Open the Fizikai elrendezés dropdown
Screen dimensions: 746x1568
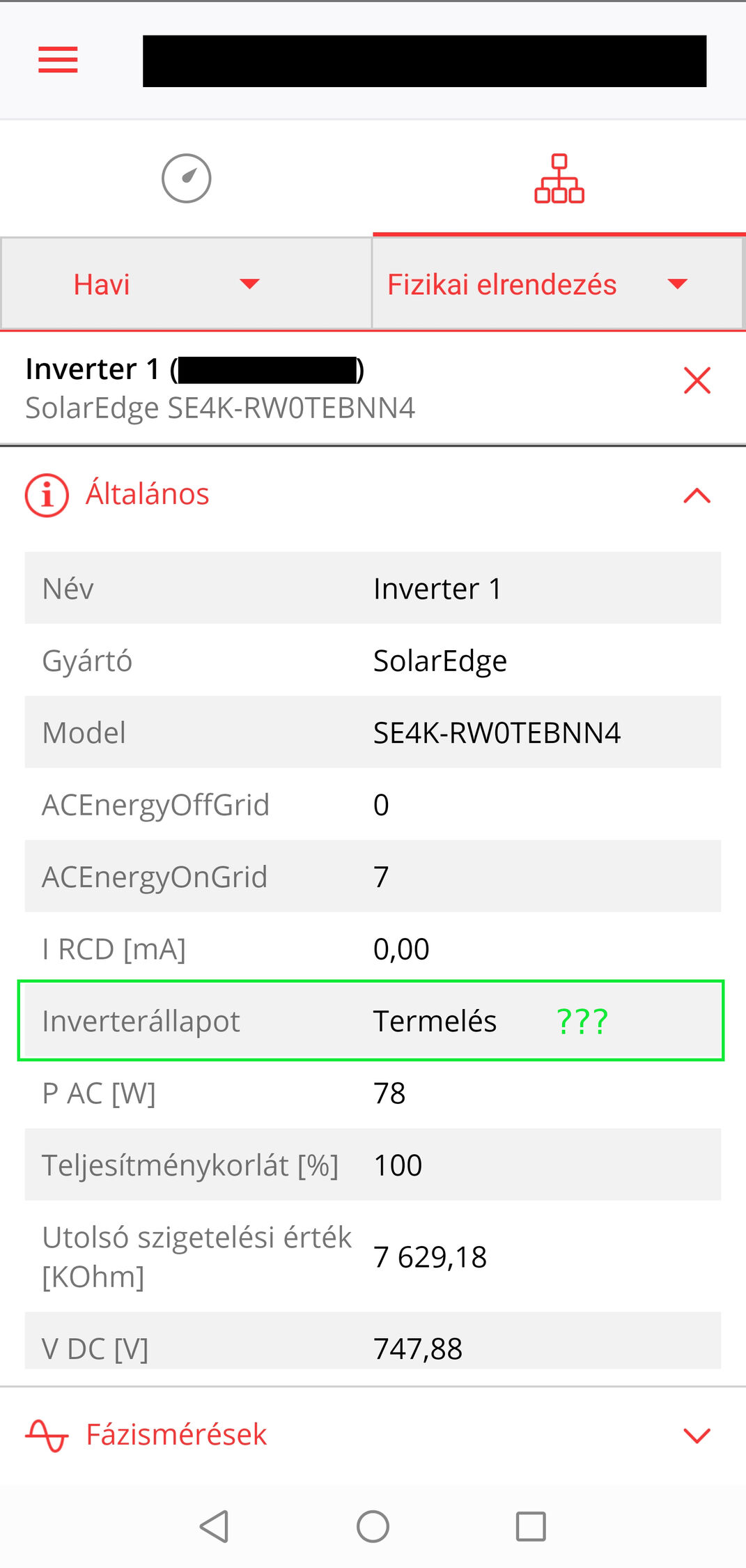(x=557, y=284)
